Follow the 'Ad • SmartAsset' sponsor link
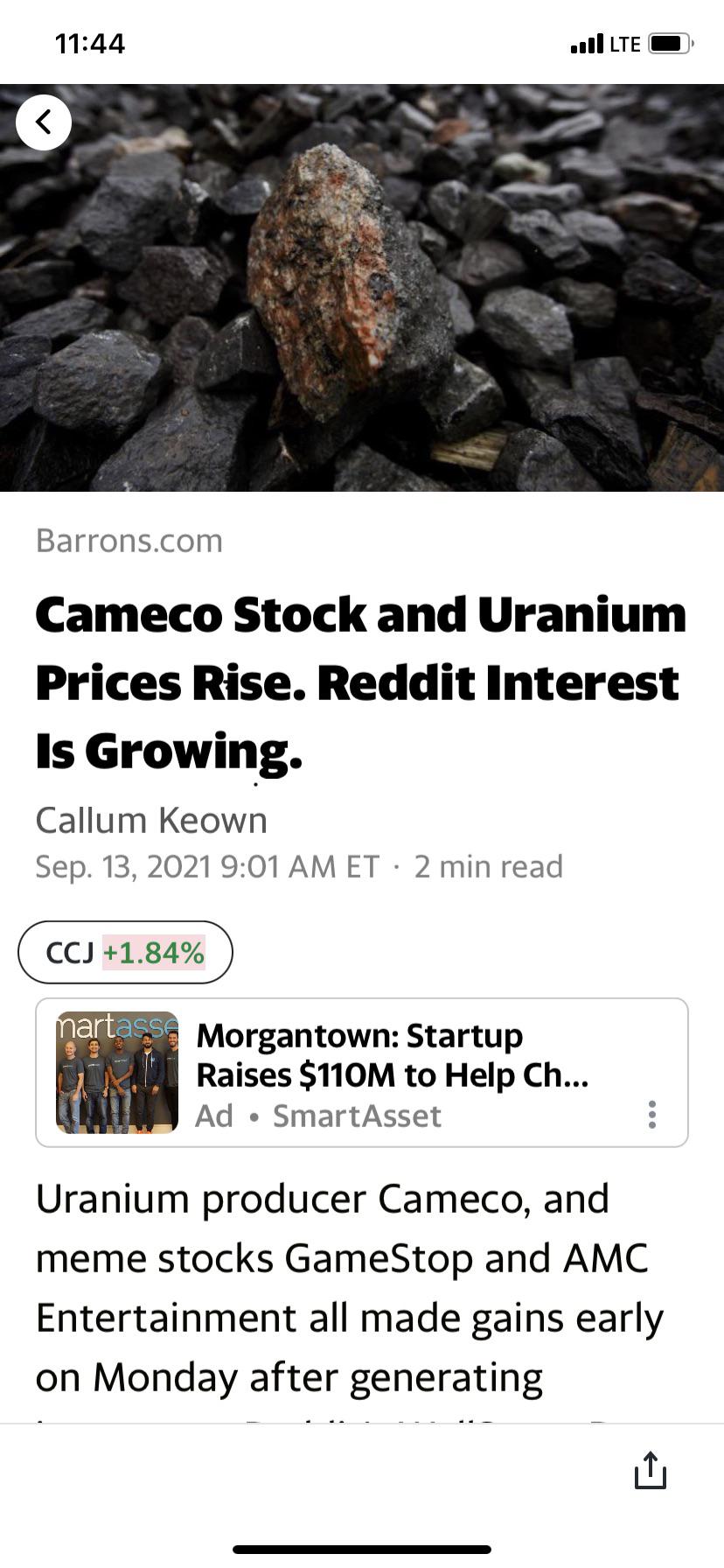 (x=324, y=1116)
